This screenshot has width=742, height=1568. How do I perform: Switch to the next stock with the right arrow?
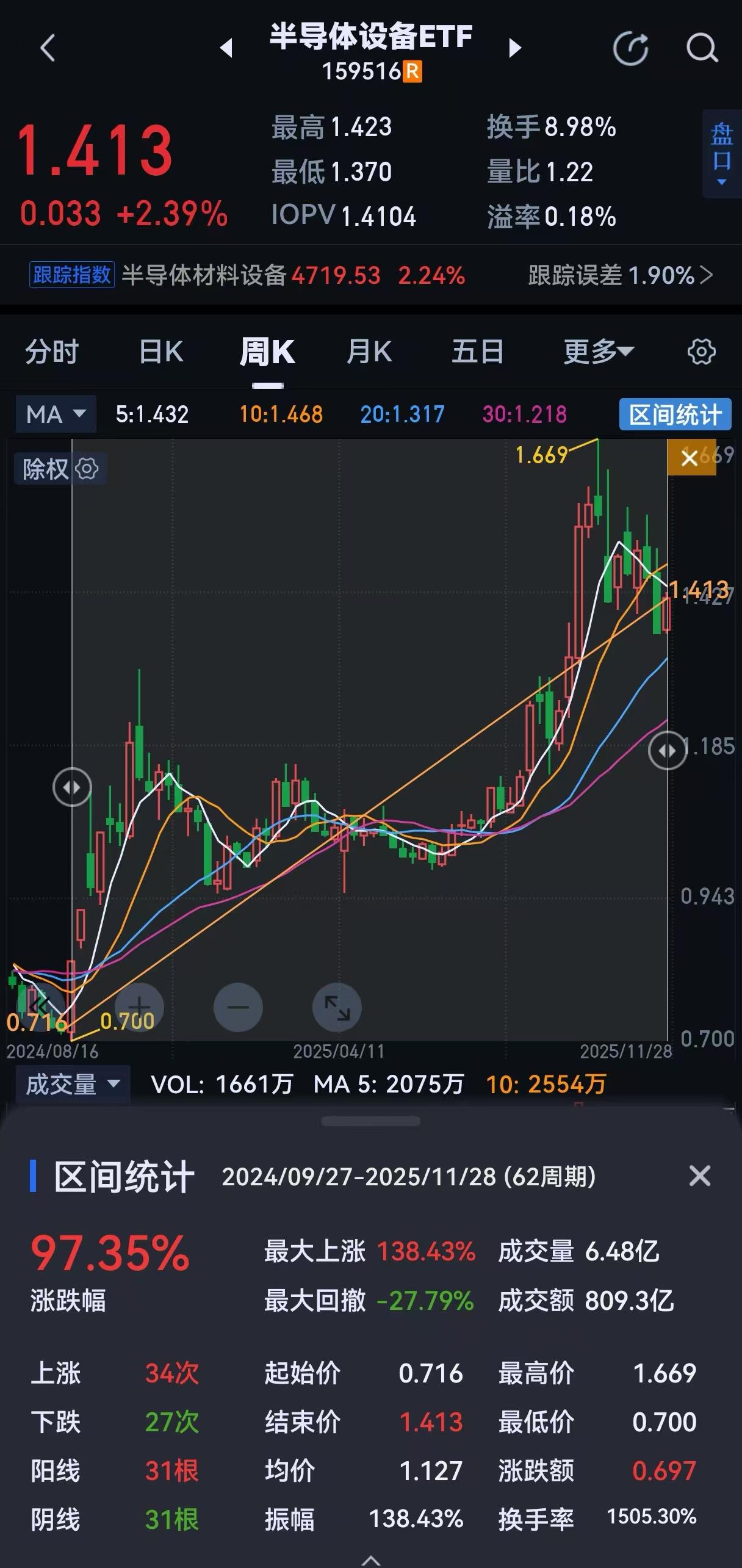point(514,49)
